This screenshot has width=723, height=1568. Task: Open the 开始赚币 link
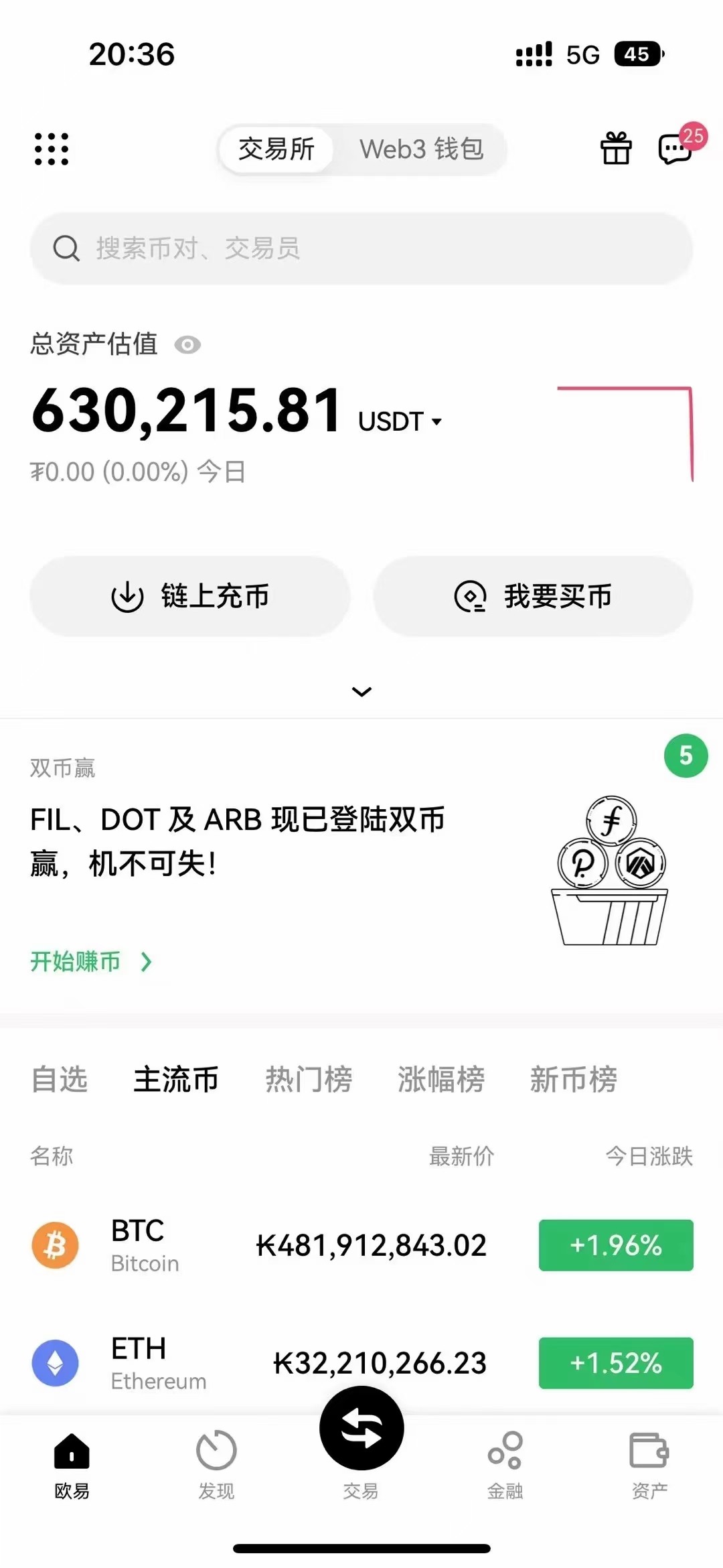click(x=91, y=962)
